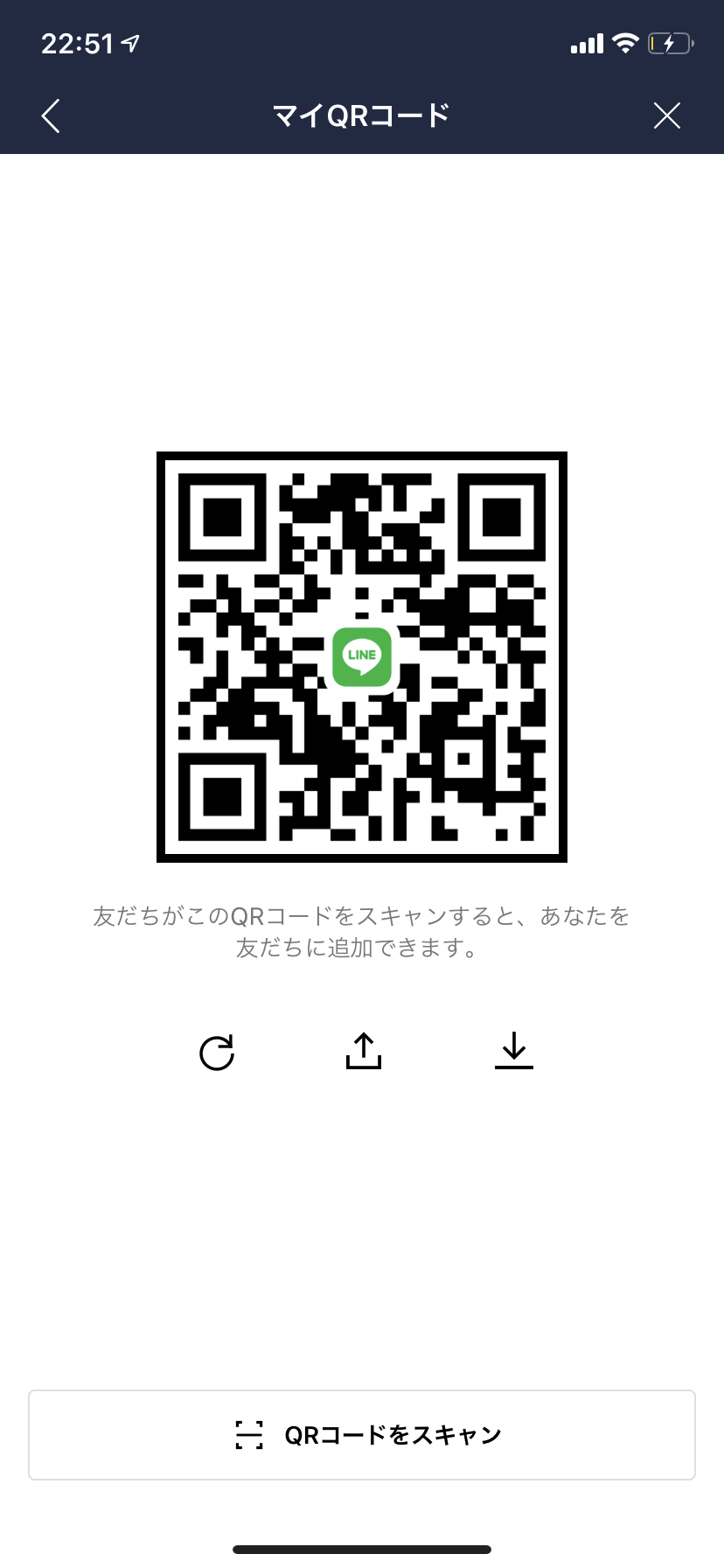Close the My QR code screen

coord(666,115)
